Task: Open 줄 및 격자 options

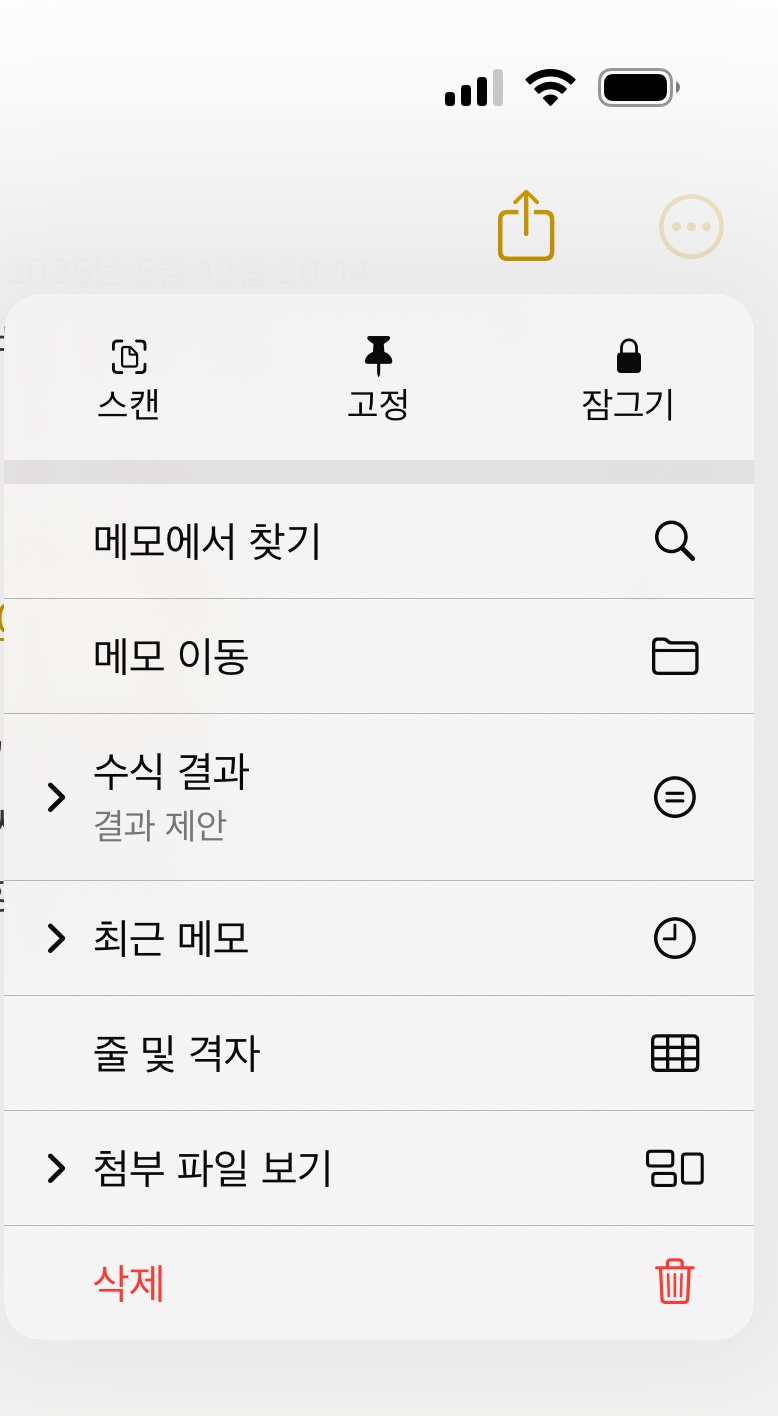Action: [x=378, y=1053]
